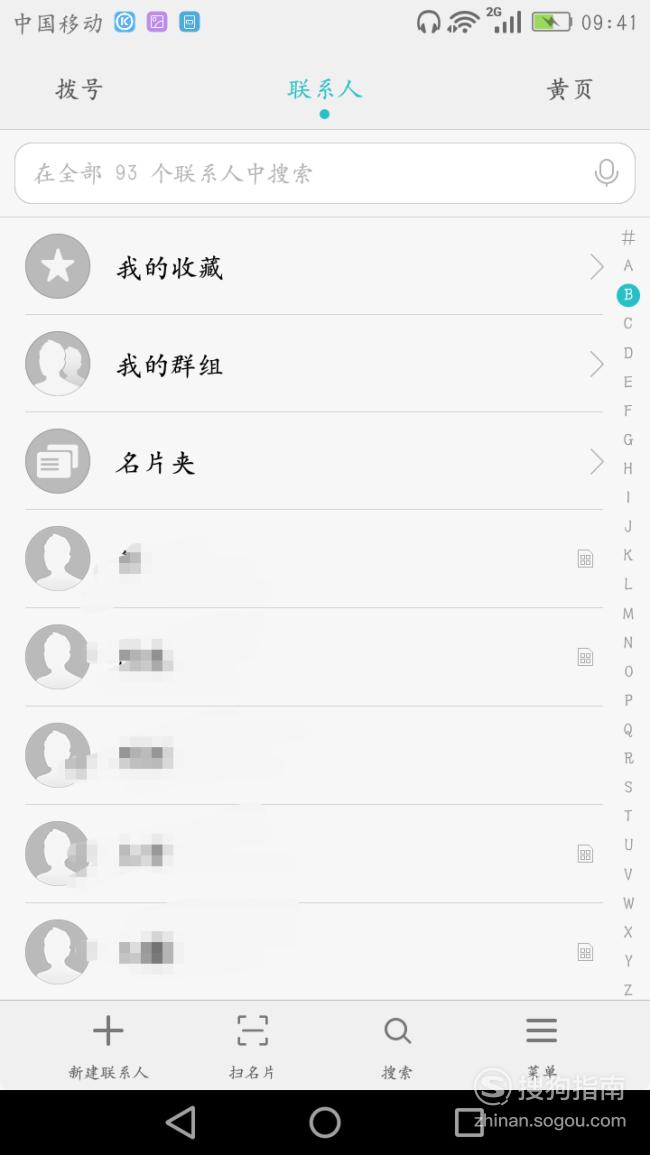Start voice search with the microphone icon

tap(606, 173)
